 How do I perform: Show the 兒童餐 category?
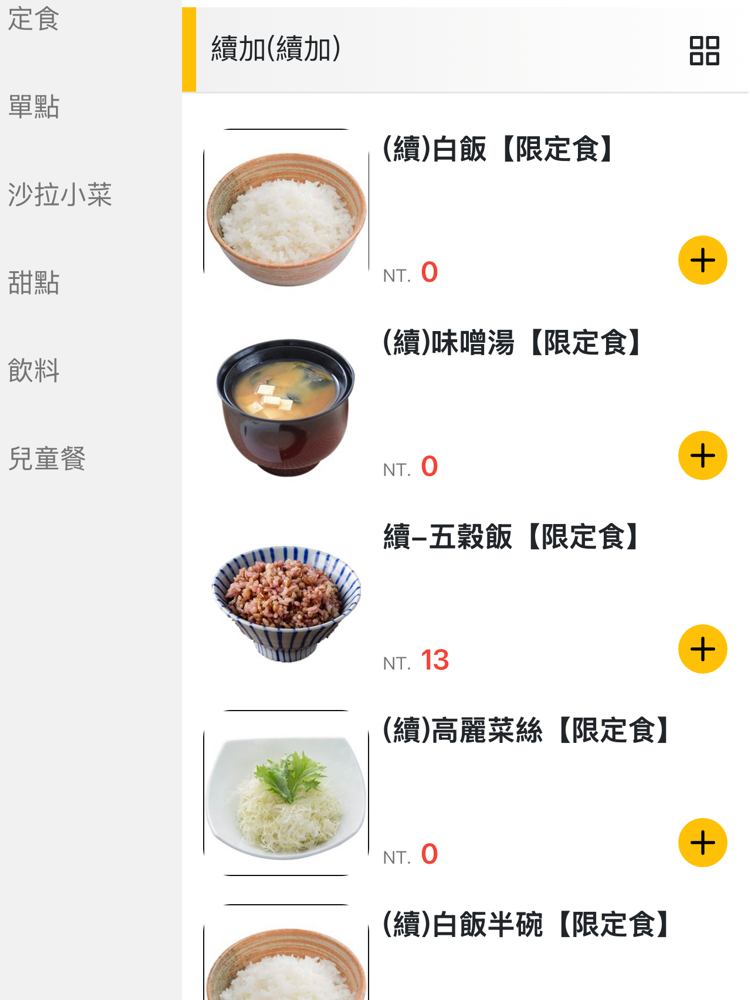click(47, 458)
